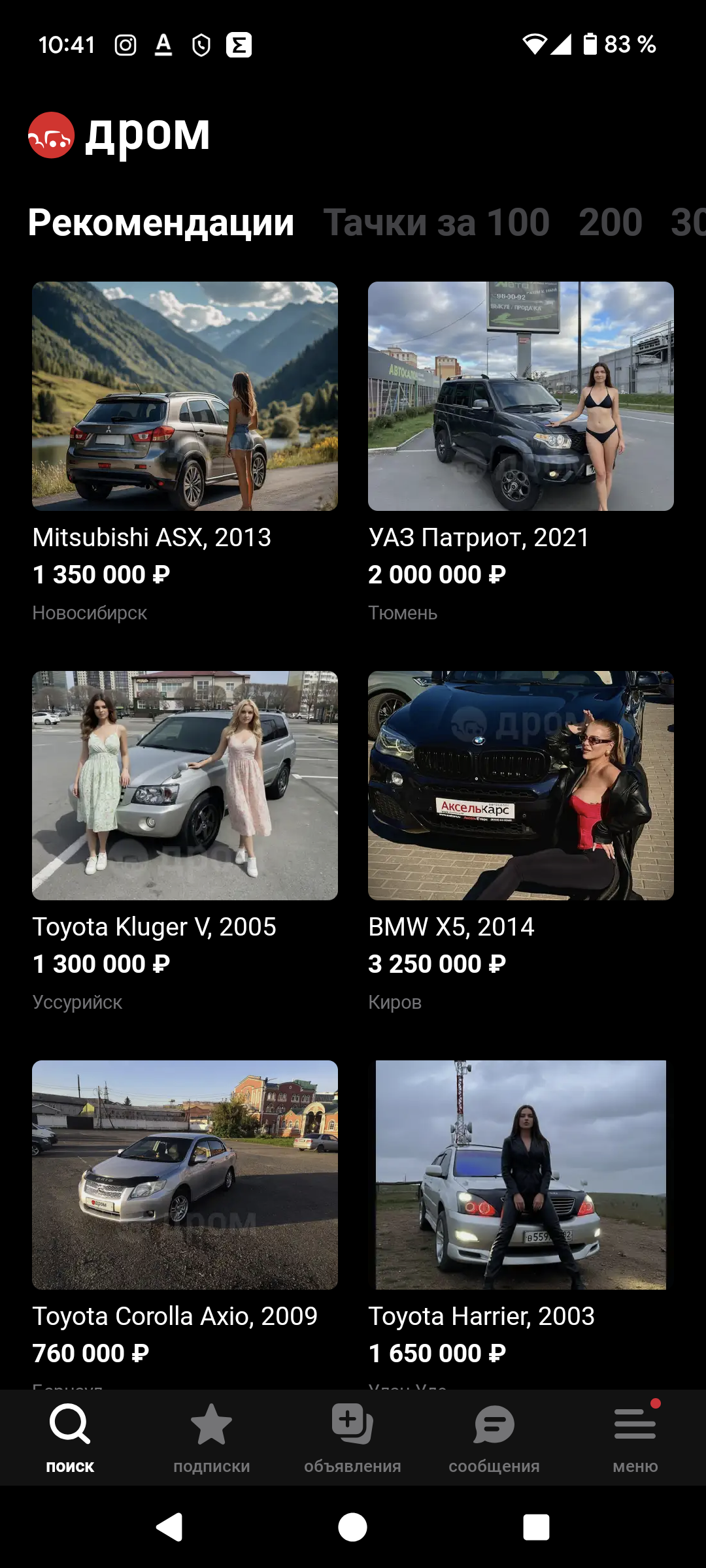Switch to the Тачки за 100 tab
The height and width of the screenshot is (1568, 706).
(436, 222)
